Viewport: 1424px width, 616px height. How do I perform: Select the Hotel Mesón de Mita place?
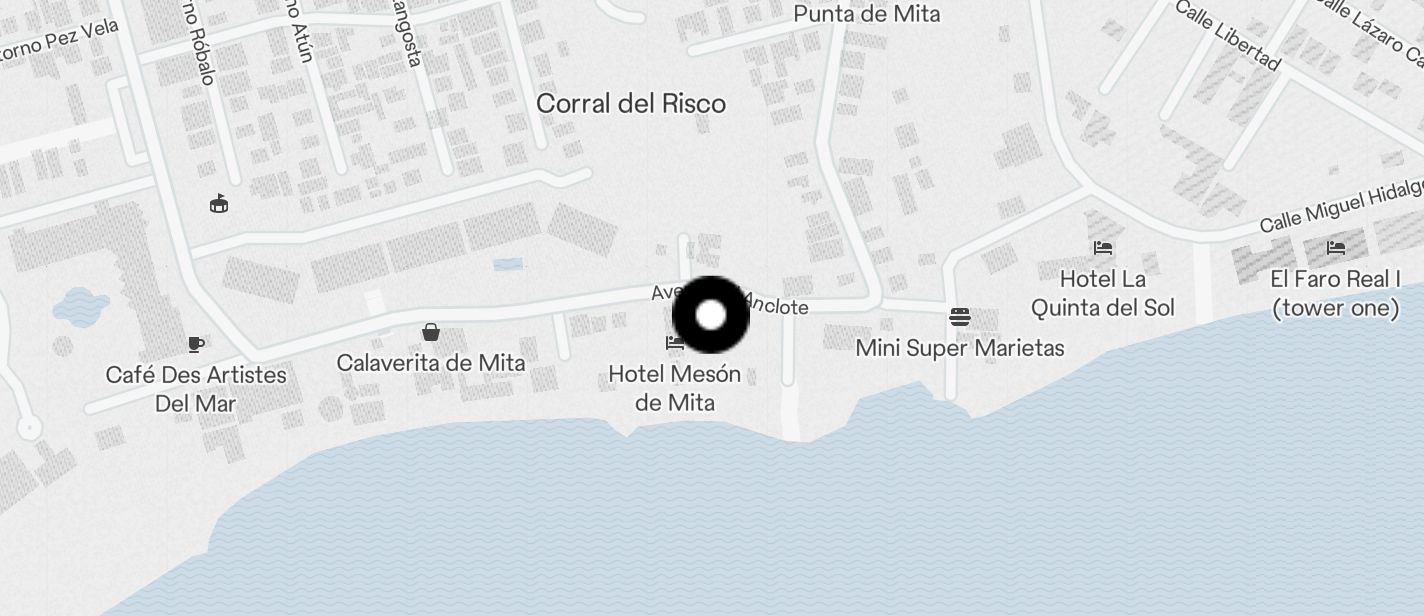tap(675, 387)
